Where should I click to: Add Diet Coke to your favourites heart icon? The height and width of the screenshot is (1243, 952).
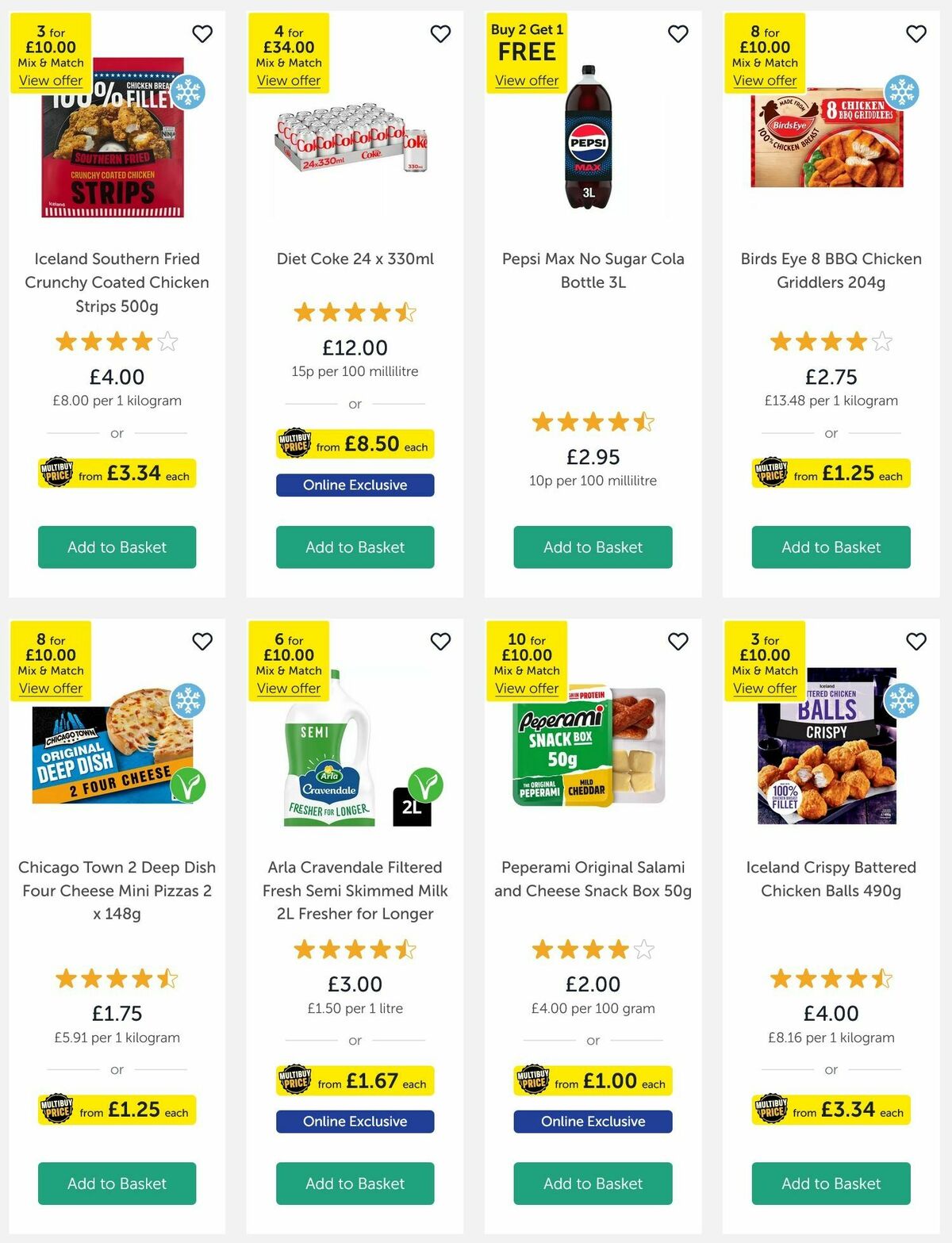pyautogui.click(x=440, y=34)
